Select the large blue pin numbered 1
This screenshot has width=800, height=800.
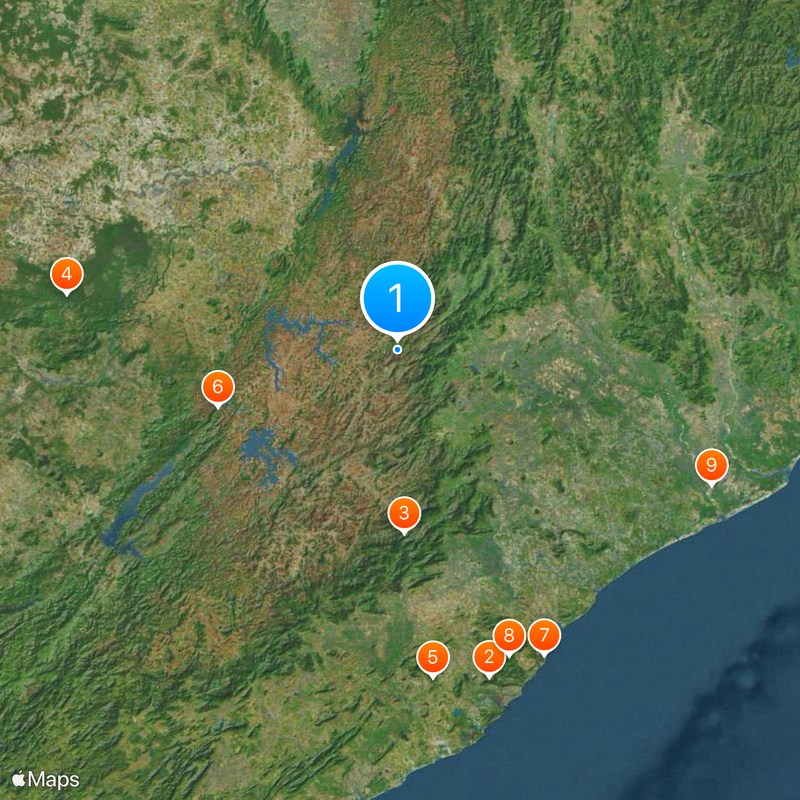click(x=397, y=298)
